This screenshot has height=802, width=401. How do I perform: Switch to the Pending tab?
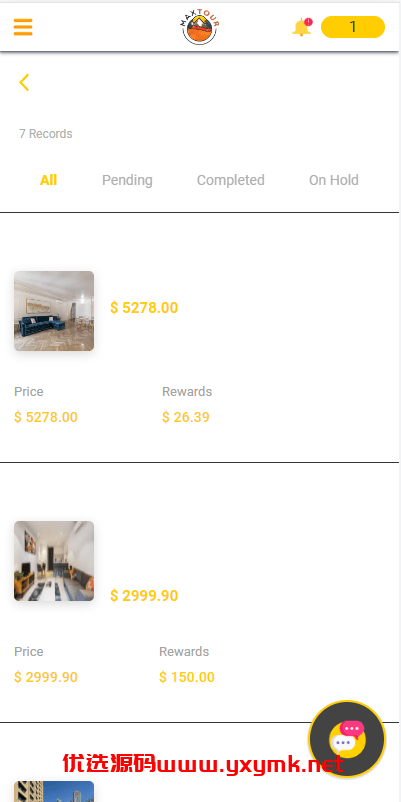127,180
